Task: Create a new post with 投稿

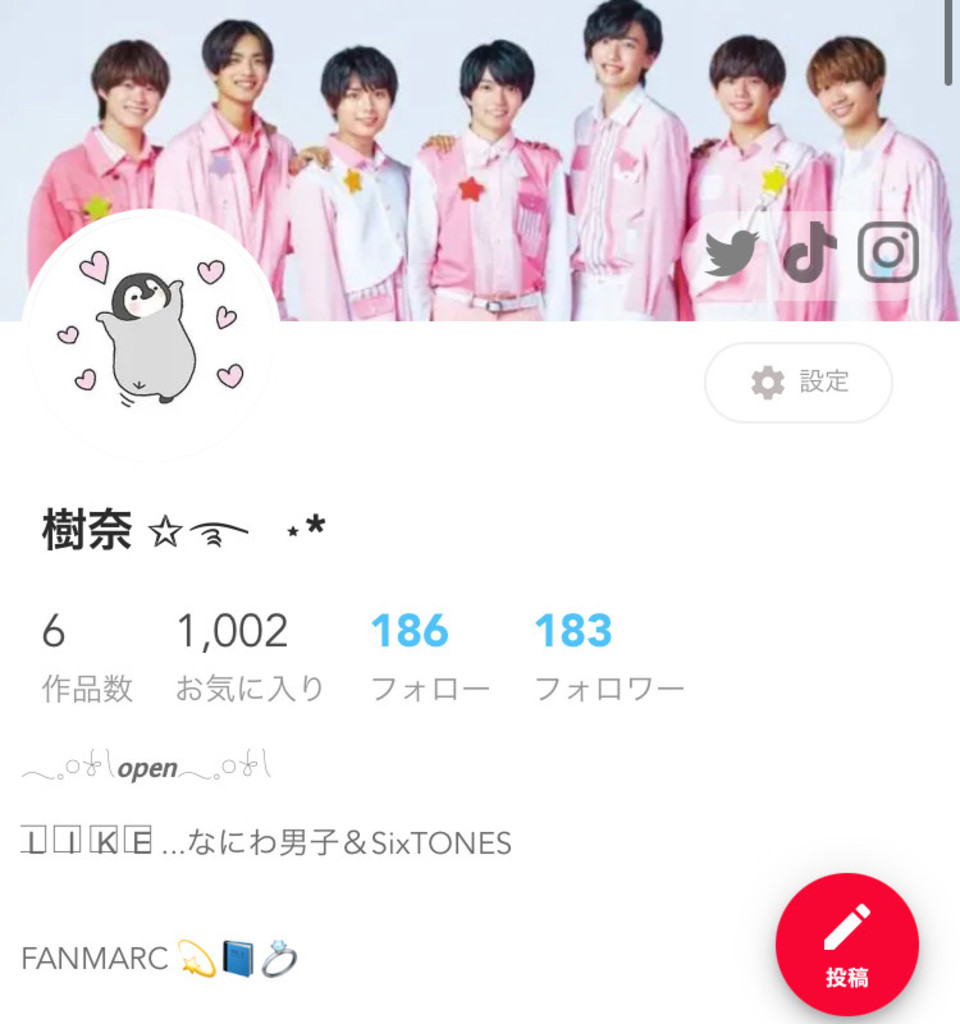Action: (846, 944)
